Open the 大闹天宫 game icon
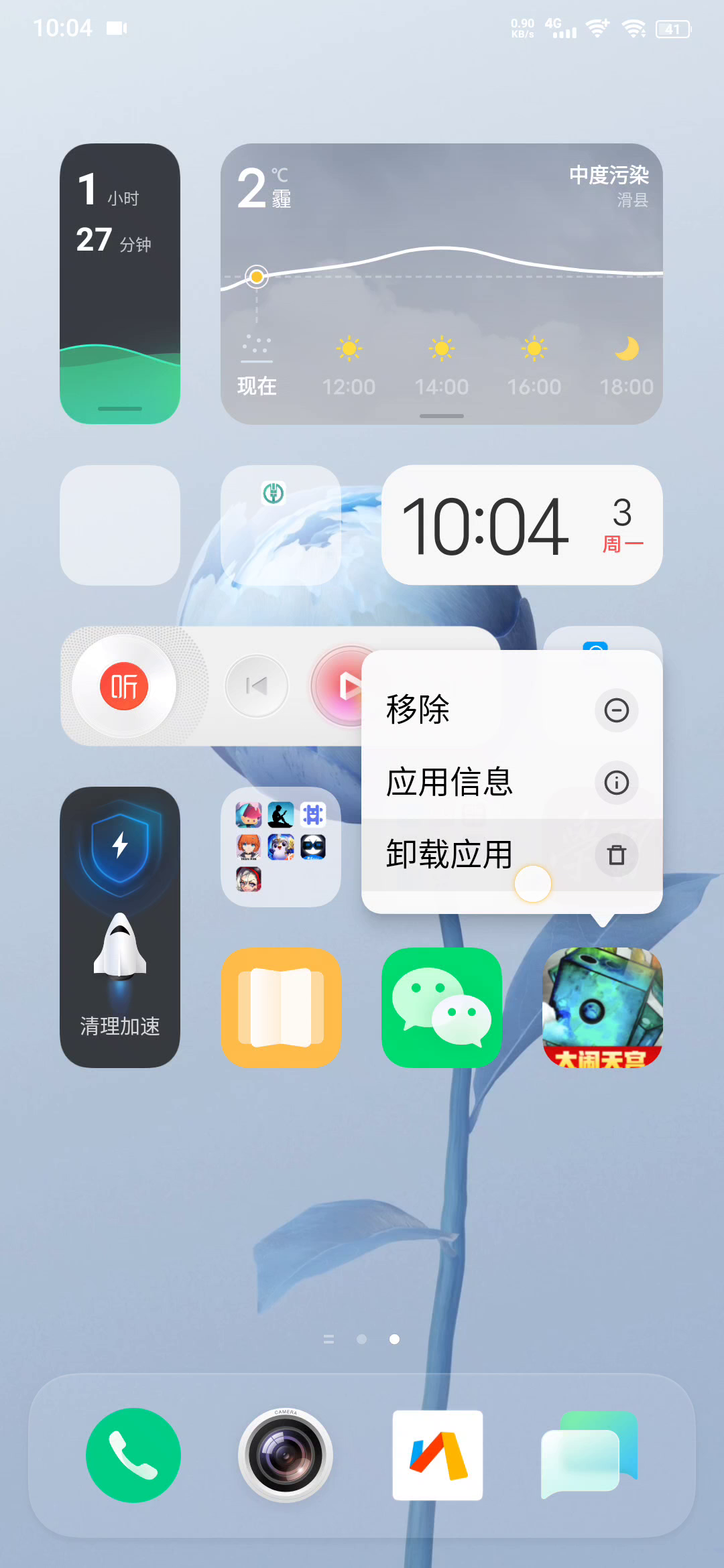Viewport: 724px width, 1568px height. point(602,1007)
